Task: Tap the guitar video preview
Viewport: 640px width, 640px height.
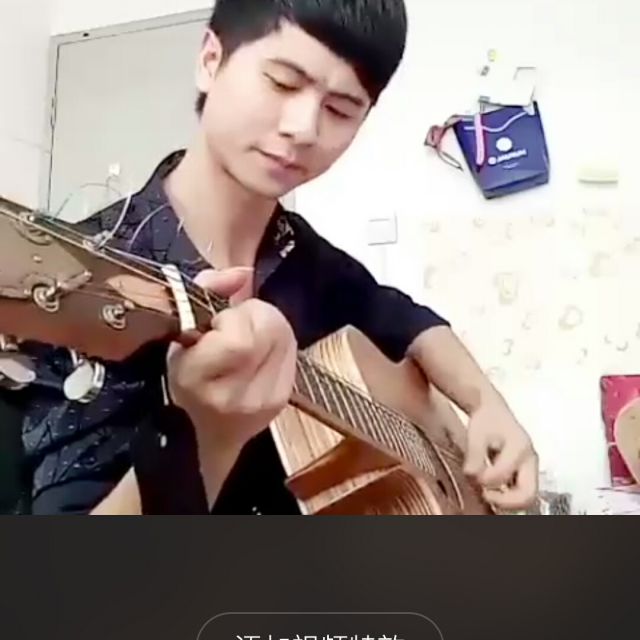Action: coord(320,258)
